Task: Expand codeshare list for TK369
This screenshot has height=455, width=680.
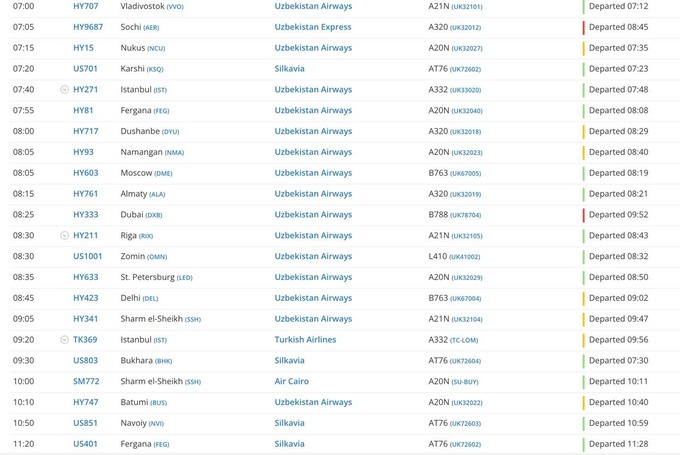Action: 65,340
